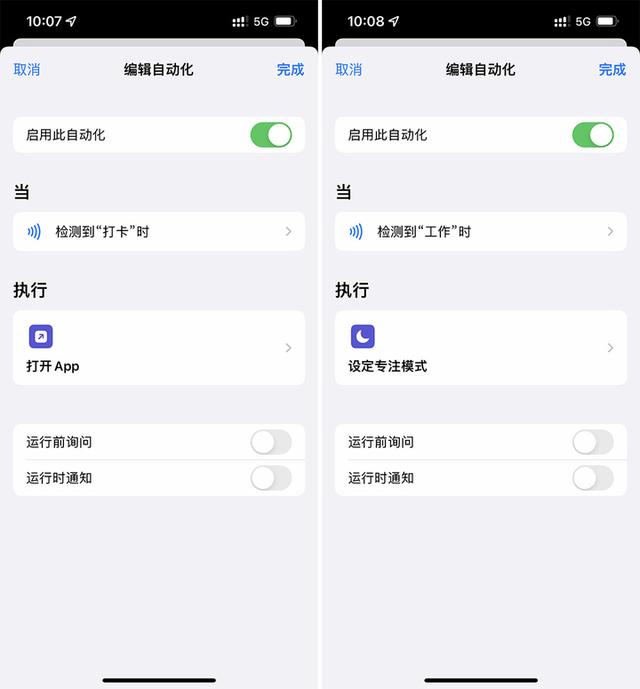Tap 完成 to save the 工作 automation
640x689 pixels.
click(x=612, y=69)
